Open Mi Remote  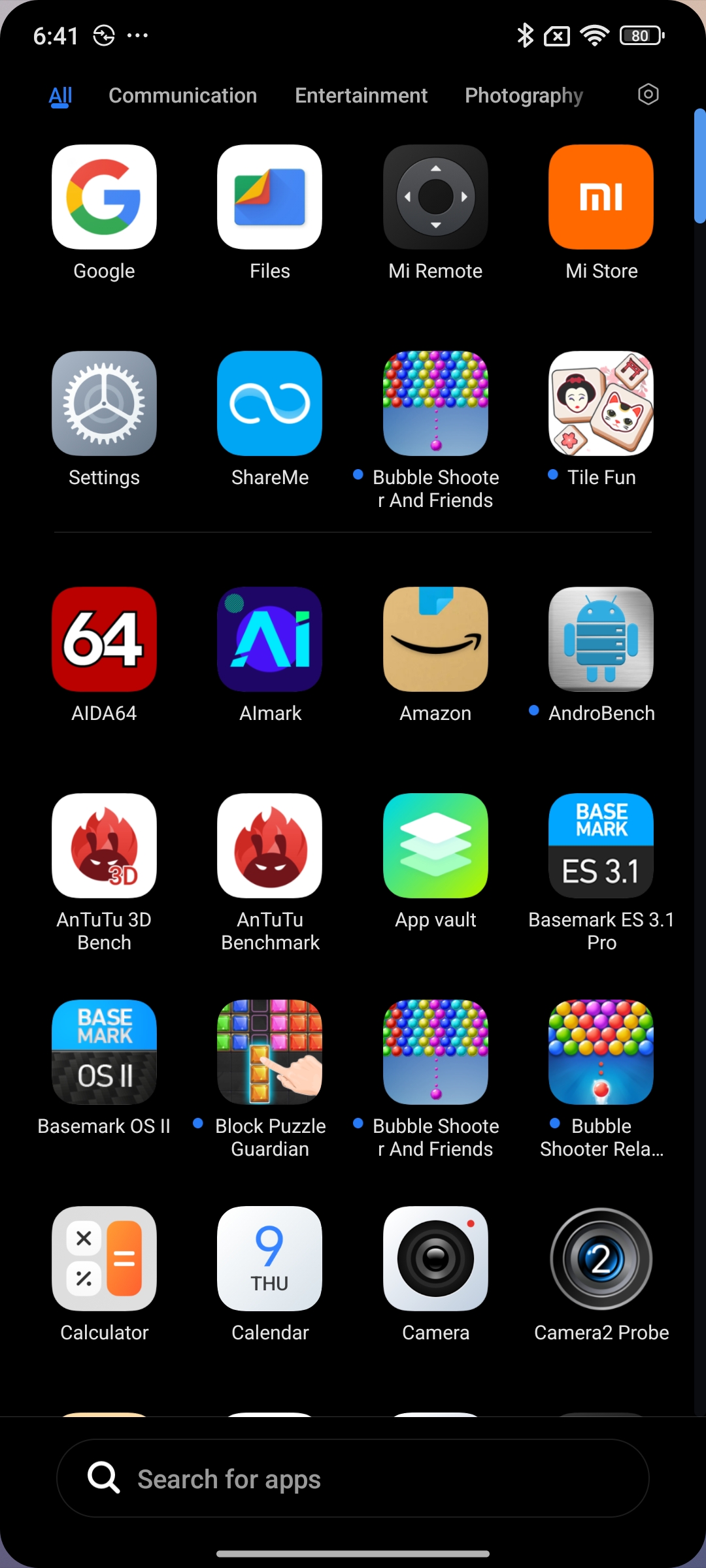(435, 197)
